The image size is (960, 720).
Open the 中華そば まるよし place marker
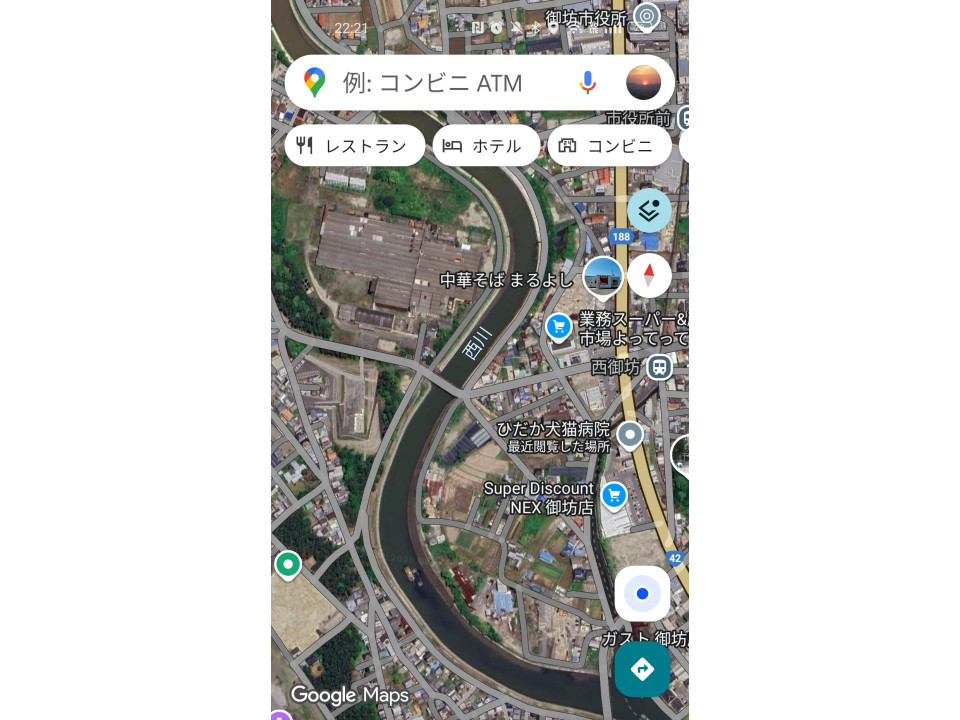pyautogui.click(x=603, y=278)
